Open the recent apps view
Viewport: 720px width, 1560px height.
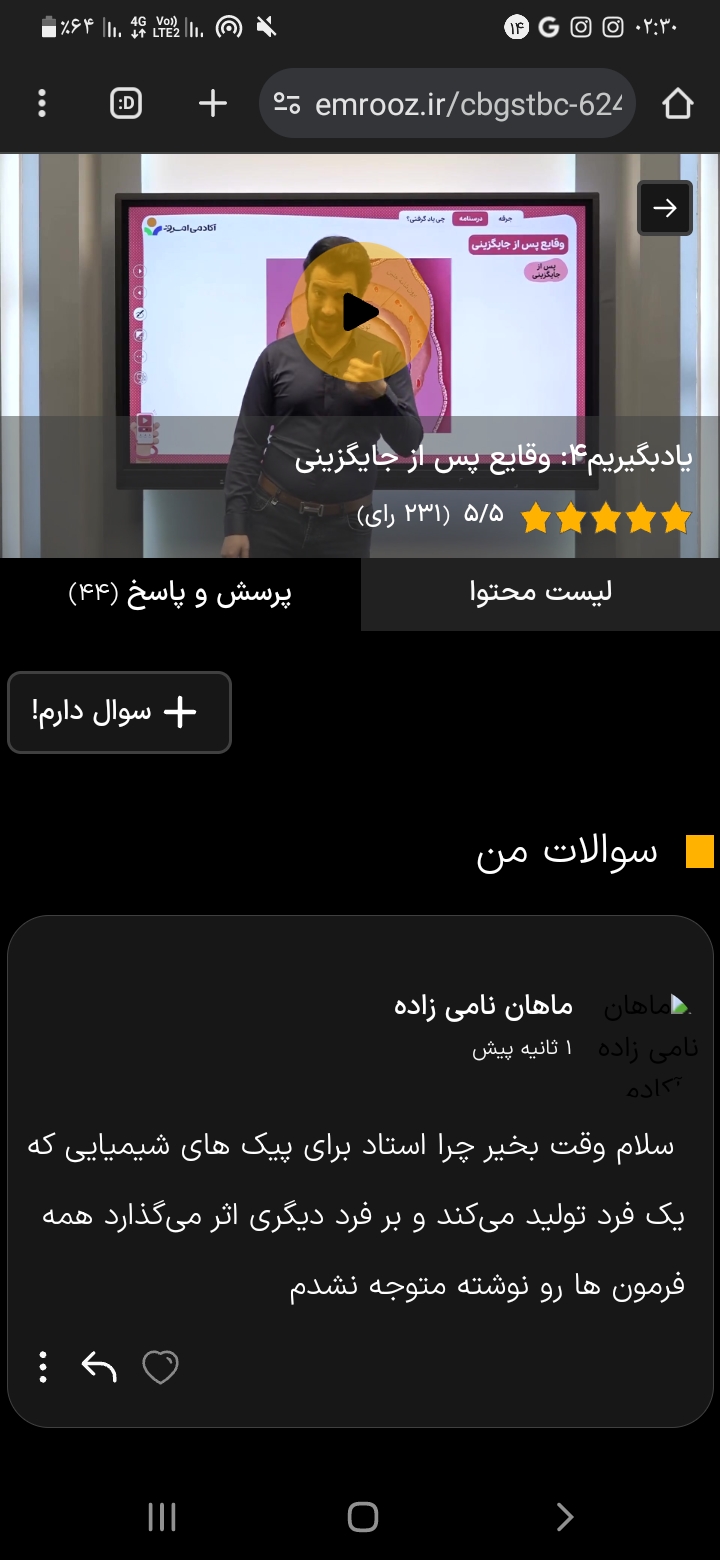click(x=162, y=1517)
